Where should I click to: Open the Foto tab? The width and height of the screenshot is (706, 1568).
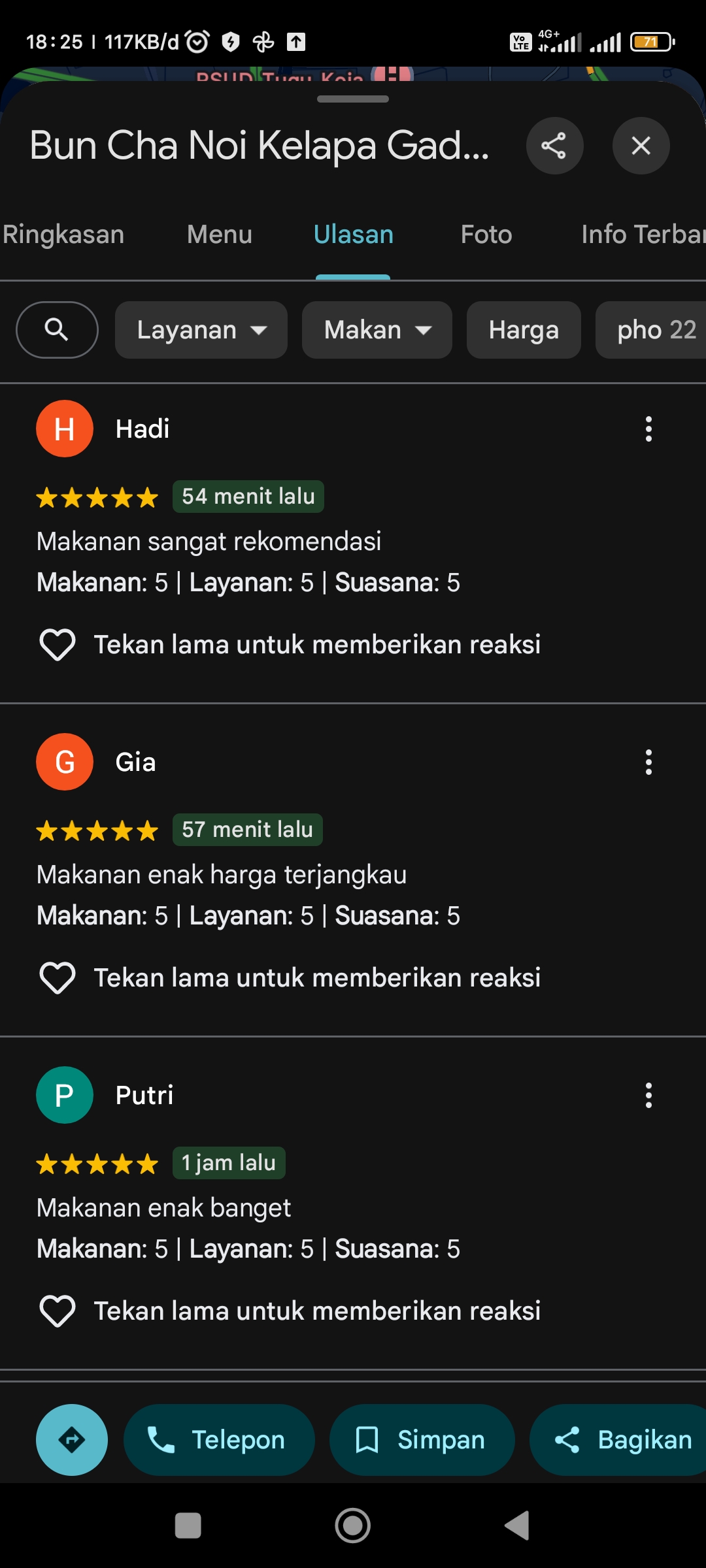(486, 235)
